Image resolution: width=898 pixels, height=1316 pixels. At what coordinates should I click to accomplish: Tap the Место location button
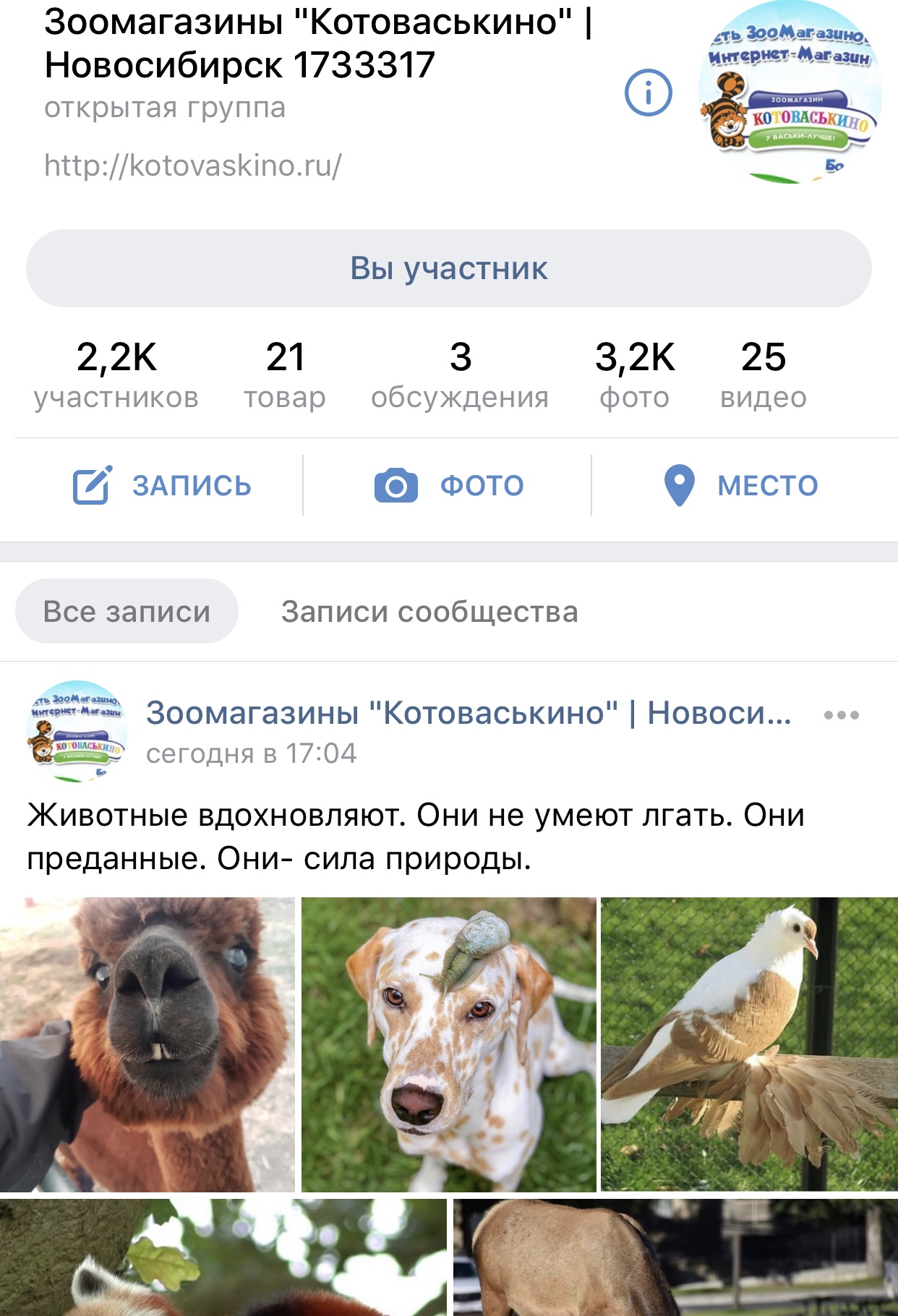pyautogui.click(x=741, y=485)
